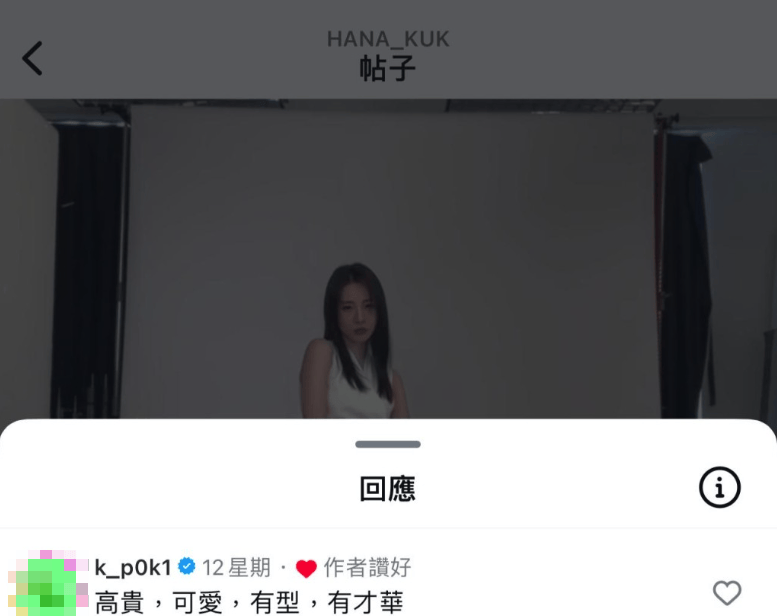Go back using the top-left arrow
Viewport: 777px width, 616px height.
pyautogui.click(x=33, y=58)
